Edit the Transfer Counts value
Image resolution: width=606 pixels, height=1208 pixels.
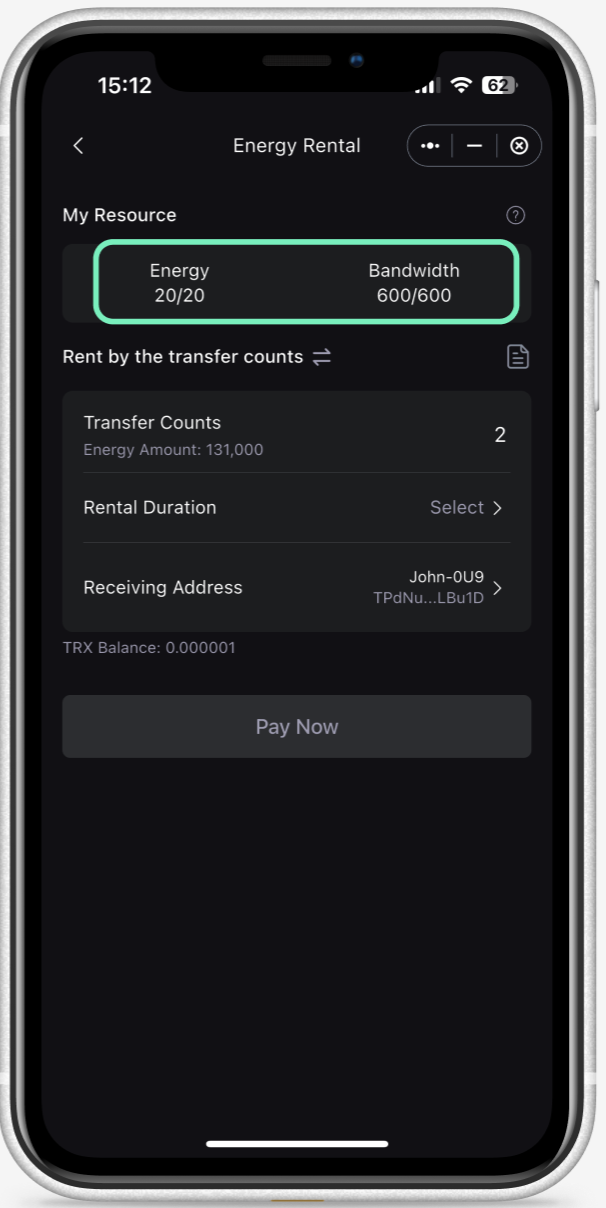coord(499,435)
